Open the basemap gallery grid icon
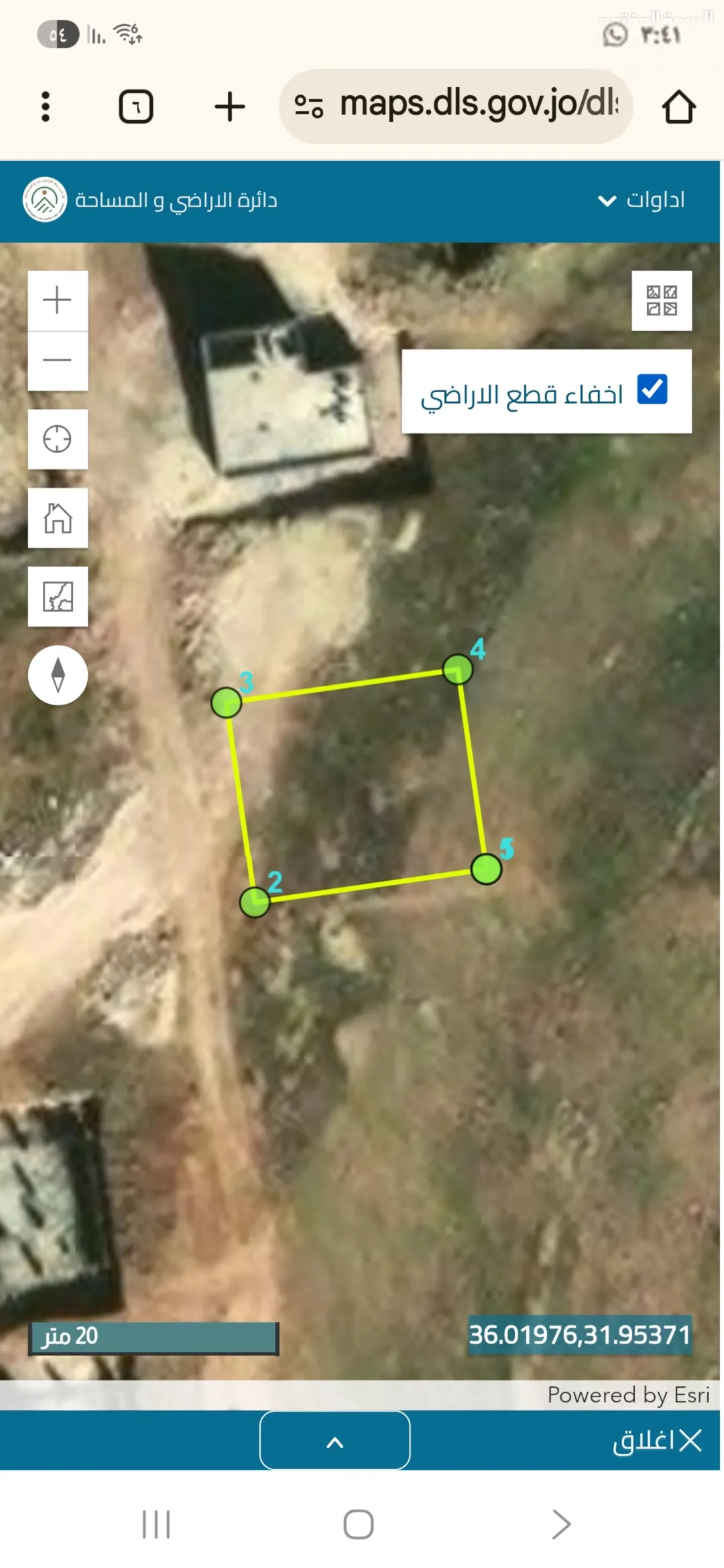Image resolution: width=724 pixels, height=1568 pixels. pos(662,300)
